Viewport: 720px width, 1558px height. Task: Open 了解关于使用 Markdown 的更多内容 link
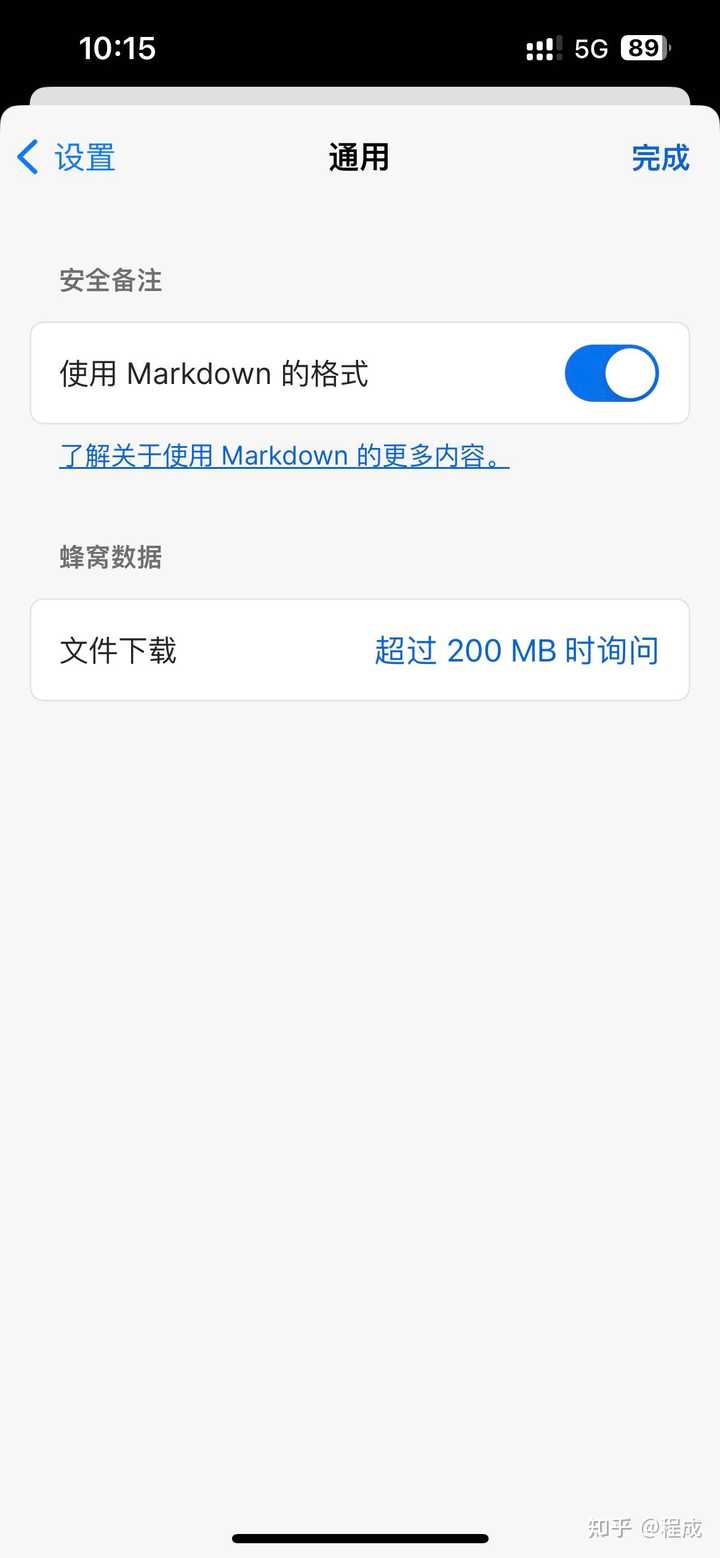284,456
